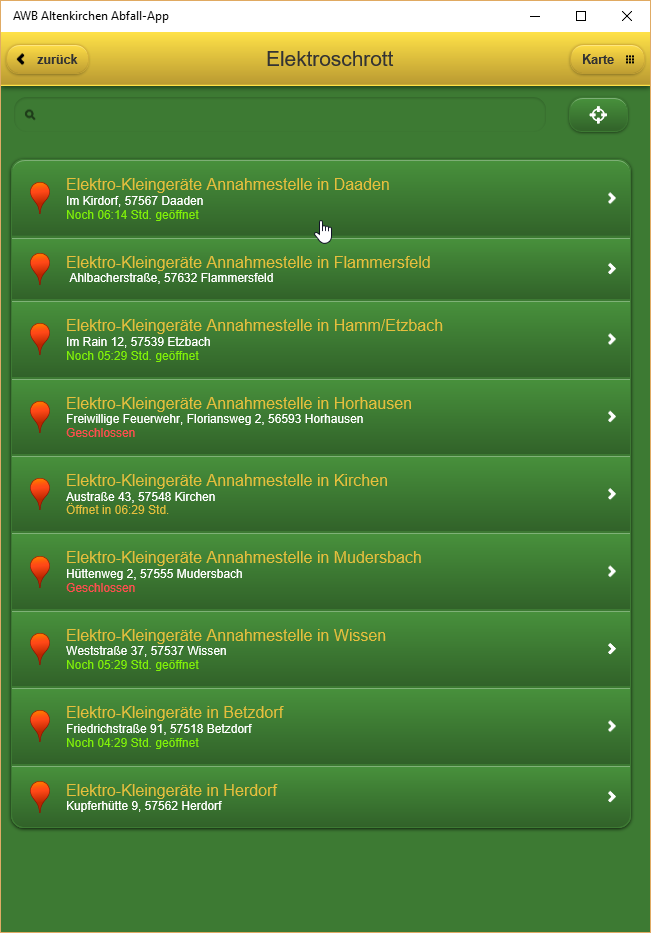Close the app window
651x933 pixels.
tap(627, 16)
